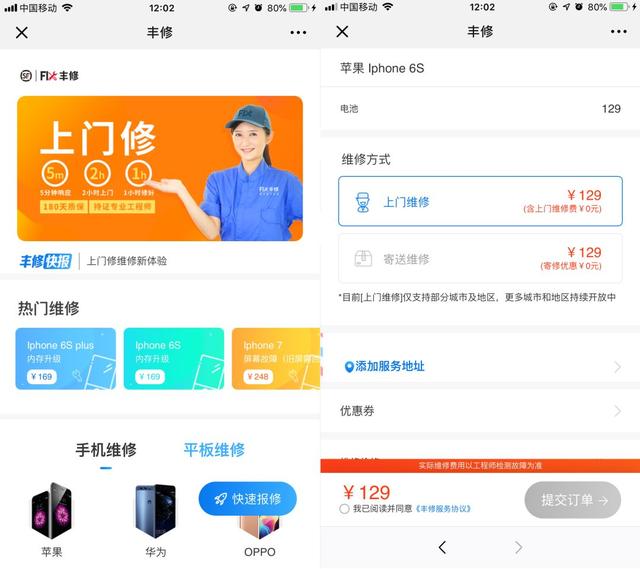Image resolution: width=640 pixels, height=569 pixels.
Task: Open the Iphone 7 屏幕故障 ¥248 card
Action: pyautogui.click(x=275, y=359)
